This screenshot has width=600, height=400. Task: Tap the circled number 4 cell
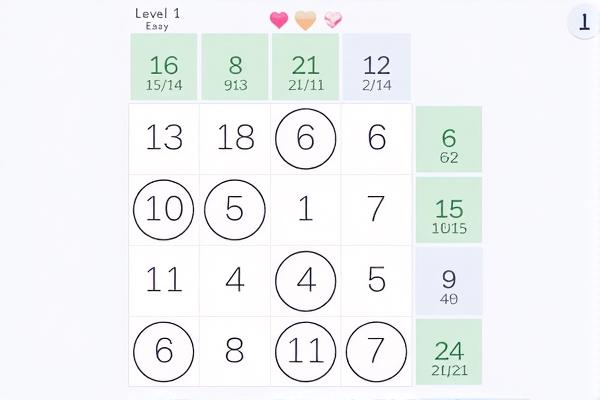point(306,280)
